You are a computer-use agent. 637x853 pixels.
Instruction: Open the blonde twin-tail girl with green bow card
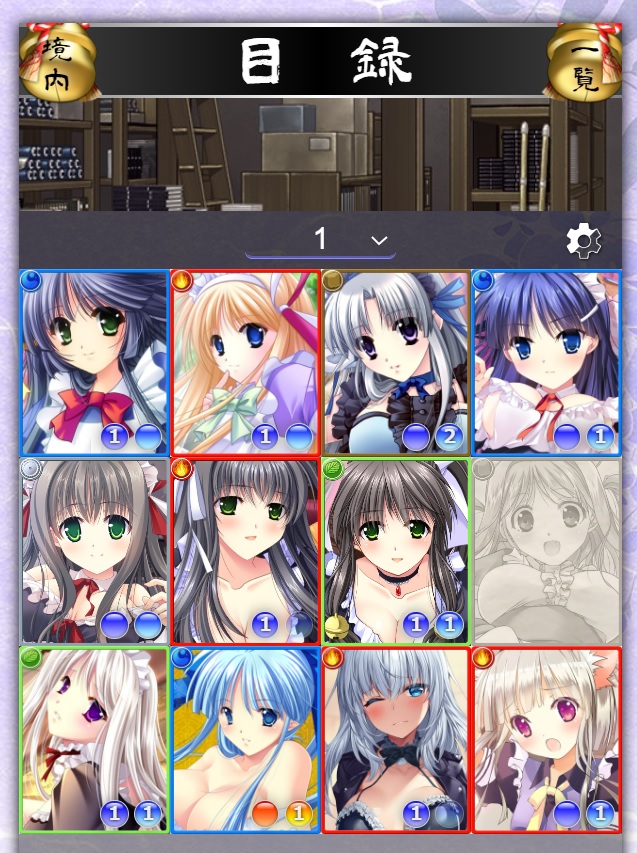coord(246,363)
